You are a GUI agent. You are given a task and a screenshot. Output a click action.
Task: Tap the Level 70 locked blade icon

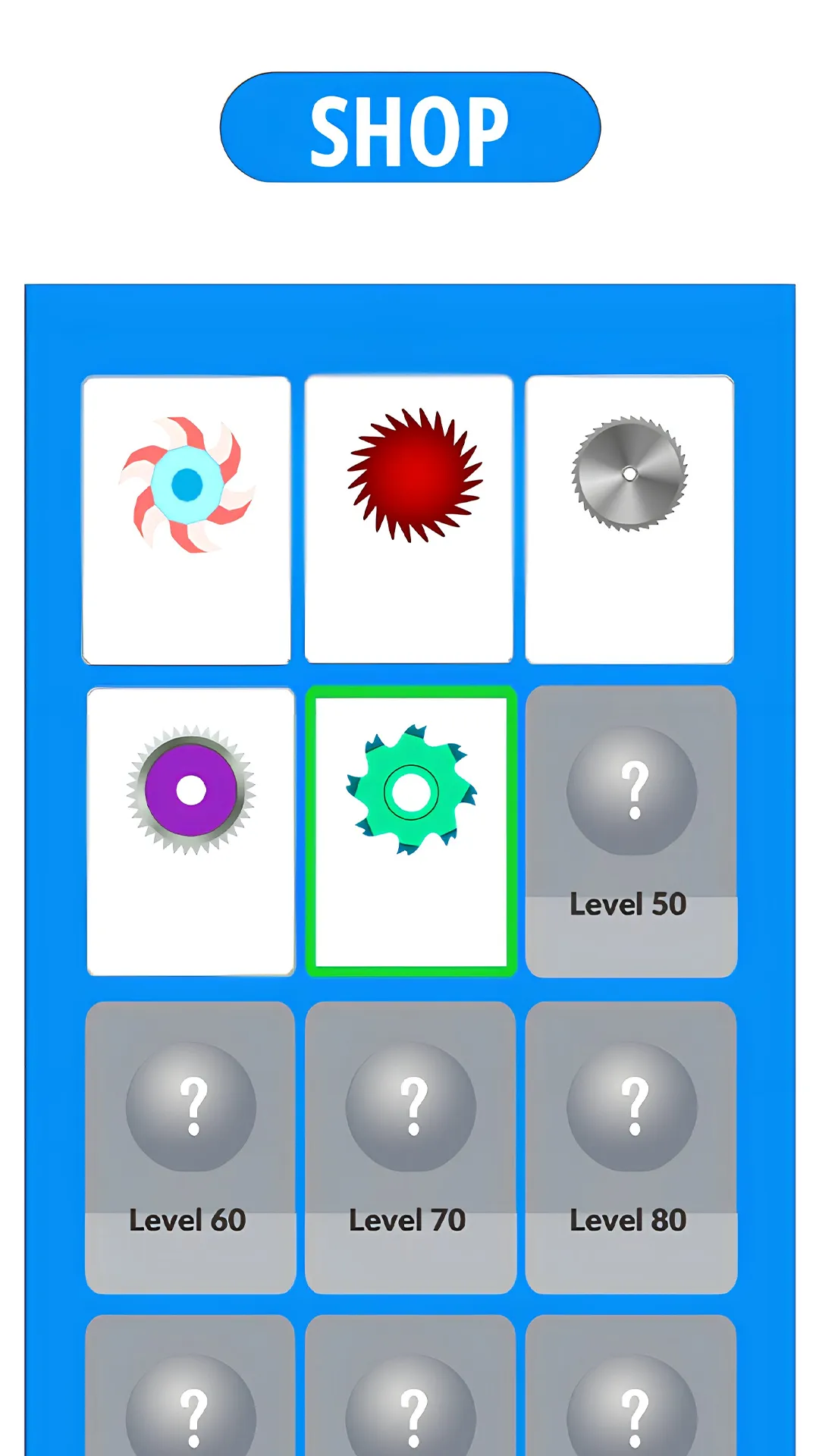pos(412,1107)
